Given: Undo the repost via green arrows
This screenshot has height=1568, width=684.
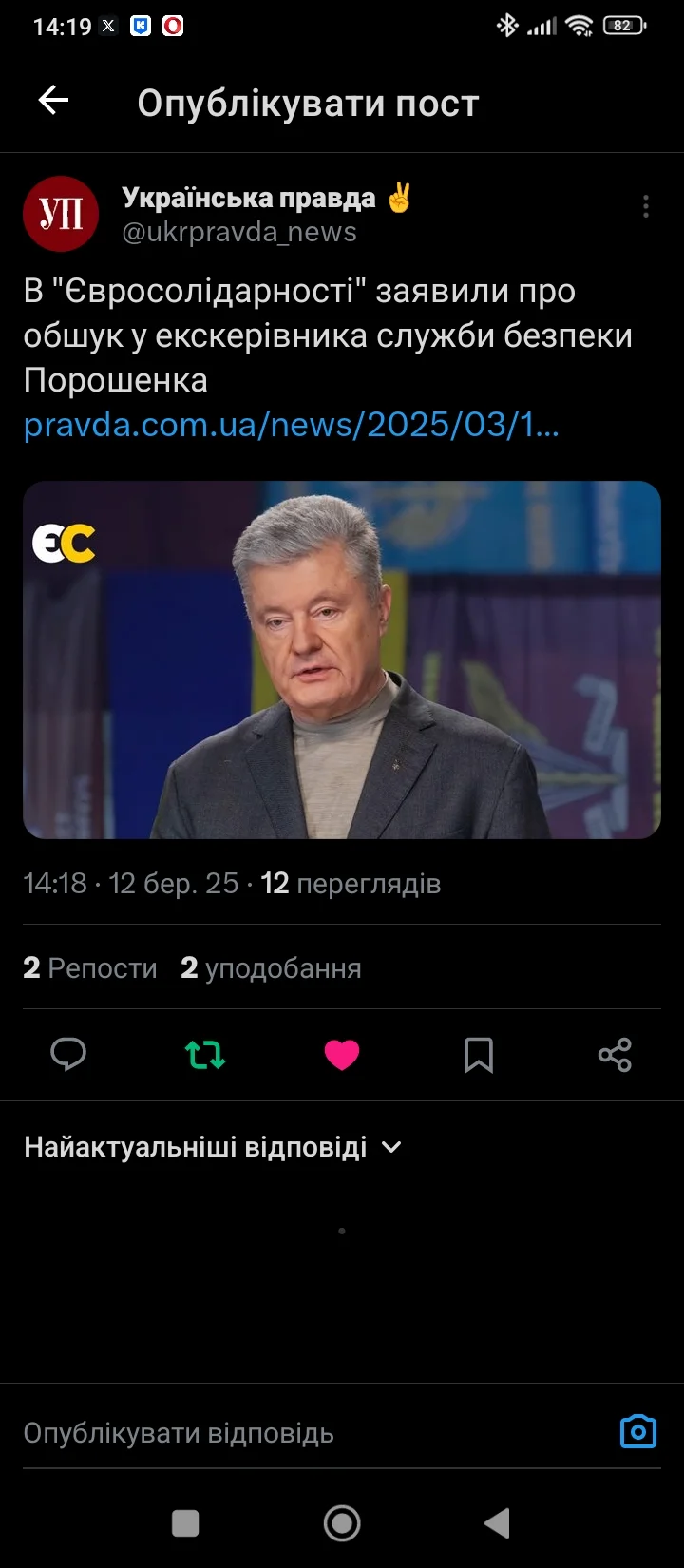Looking at the screenshot, I should [x=205, y=1055].
